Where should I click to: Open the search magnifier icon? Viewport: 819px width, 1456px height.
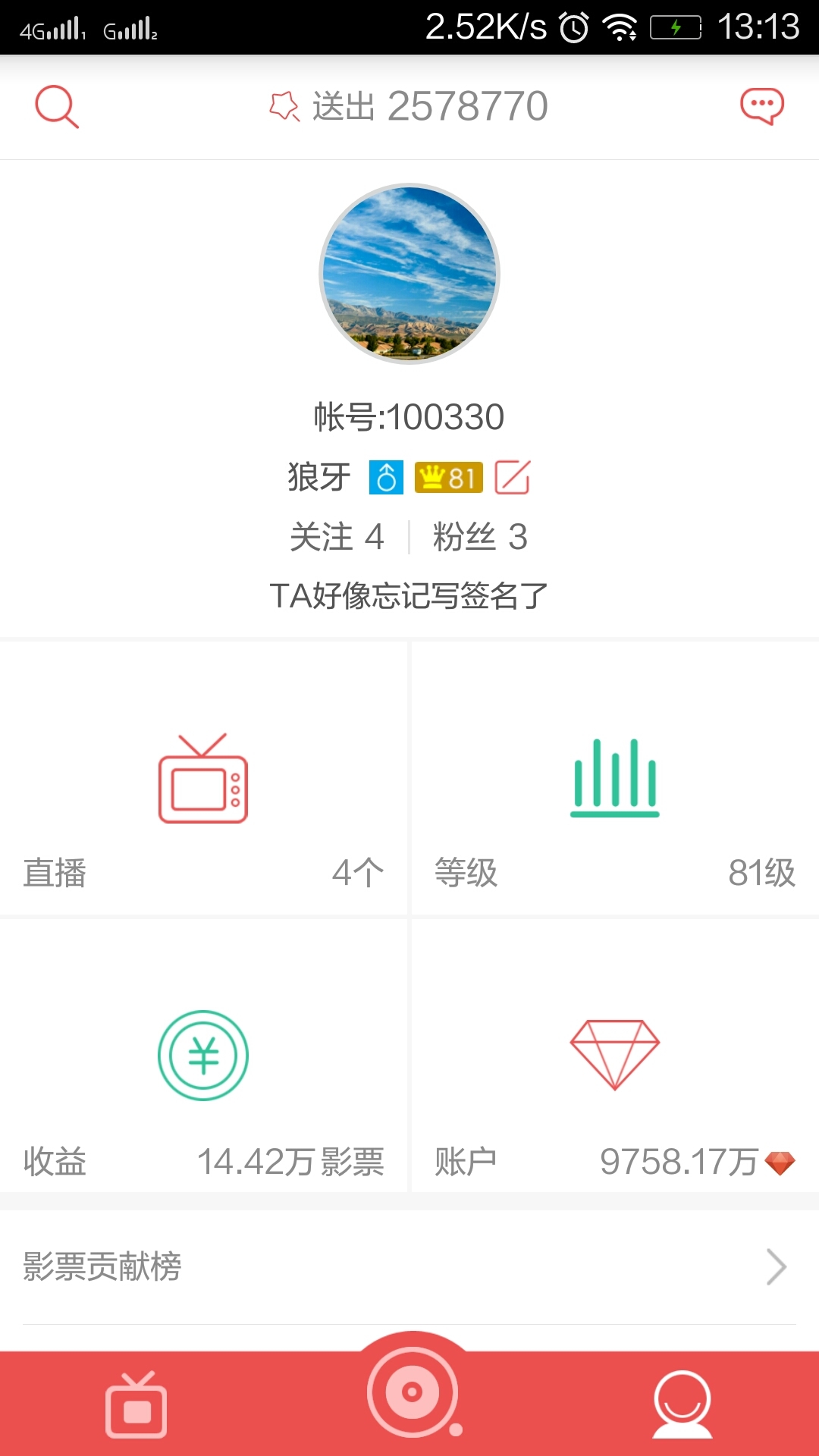tap(57, 107)
